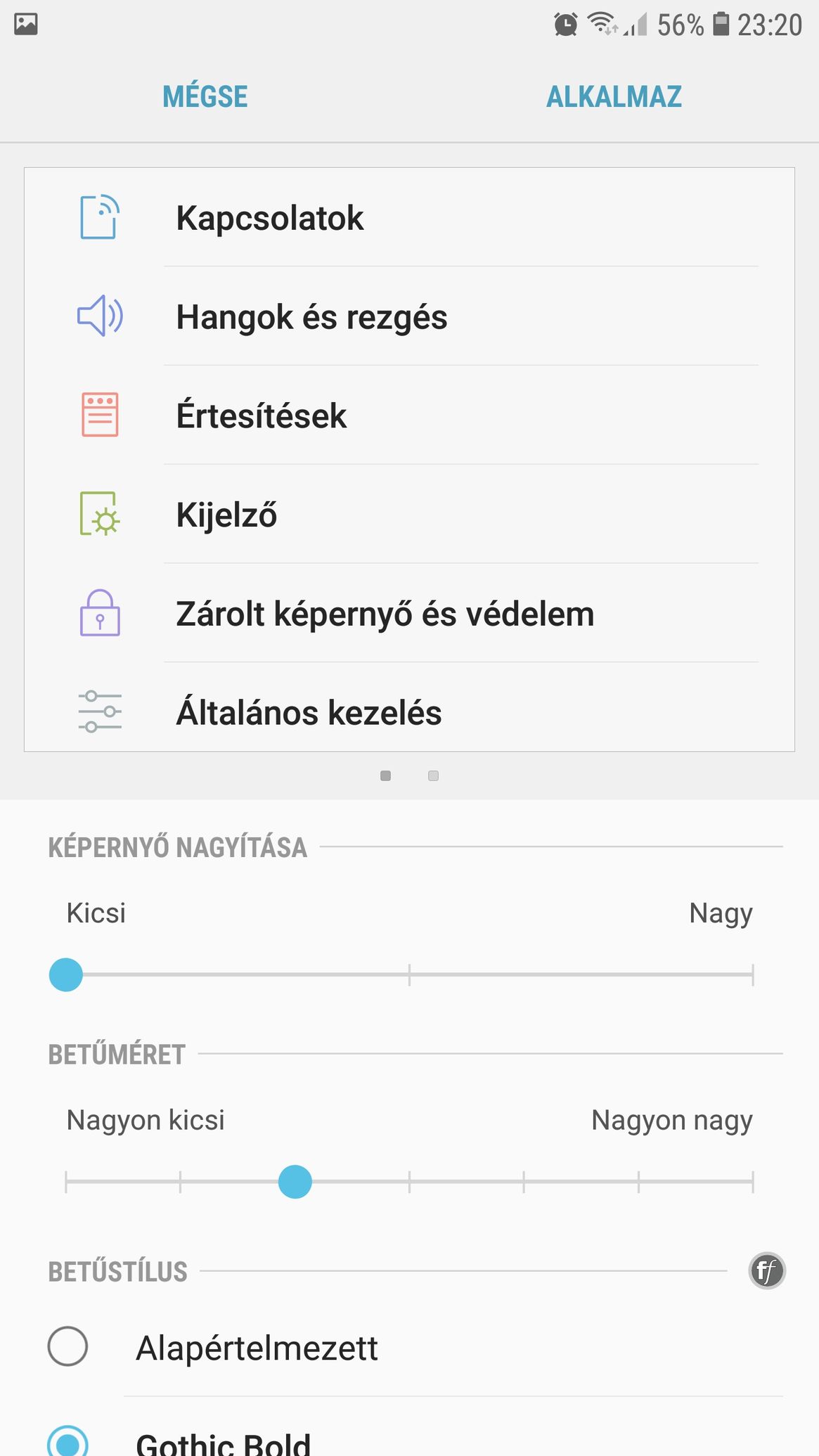819x1456 pixels.
Task: Cancel changes with MÉGSE
Action: pos(205,97)
